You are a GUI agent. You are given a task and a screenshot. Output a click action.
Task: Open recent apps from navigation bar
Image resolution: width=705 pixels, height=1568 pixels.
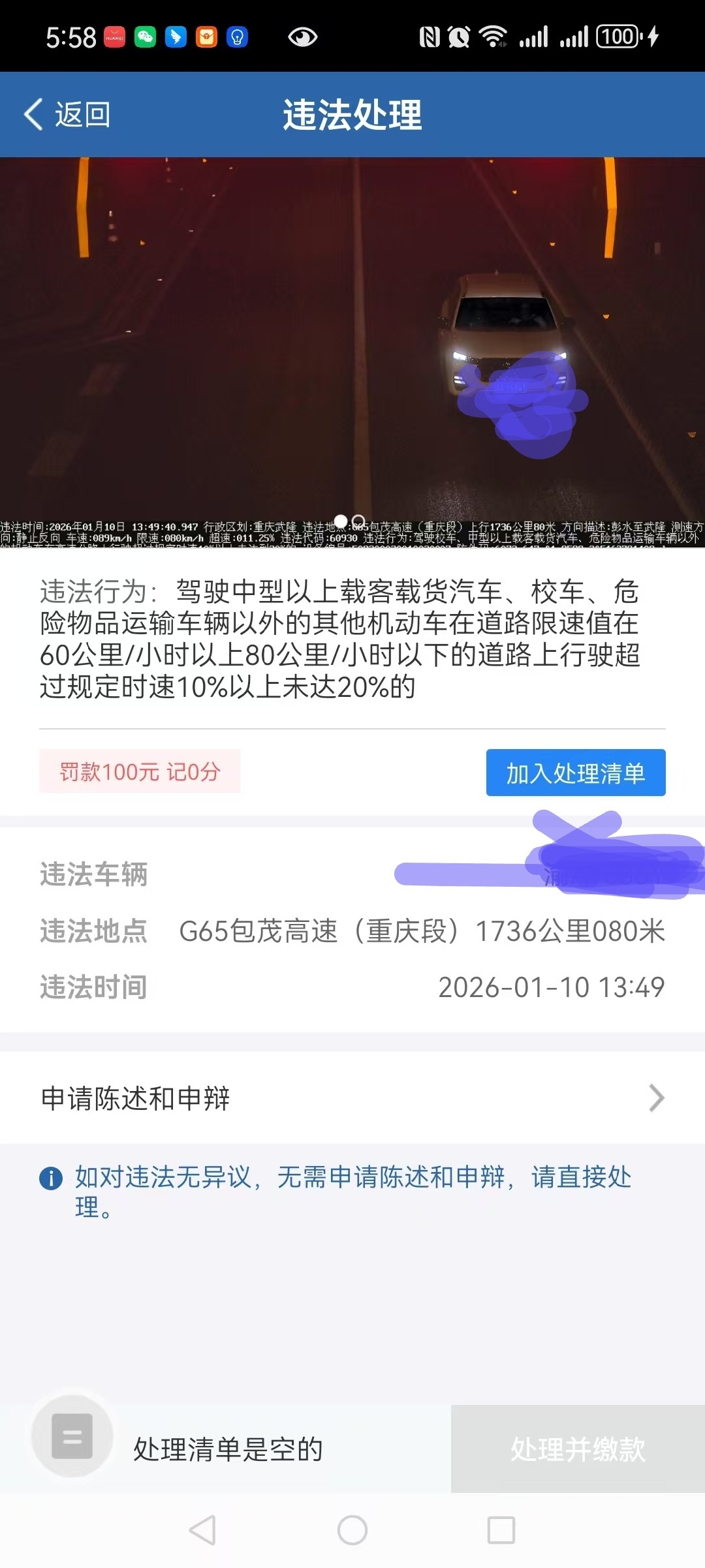pyautogui.click(x=501, y=1530)
